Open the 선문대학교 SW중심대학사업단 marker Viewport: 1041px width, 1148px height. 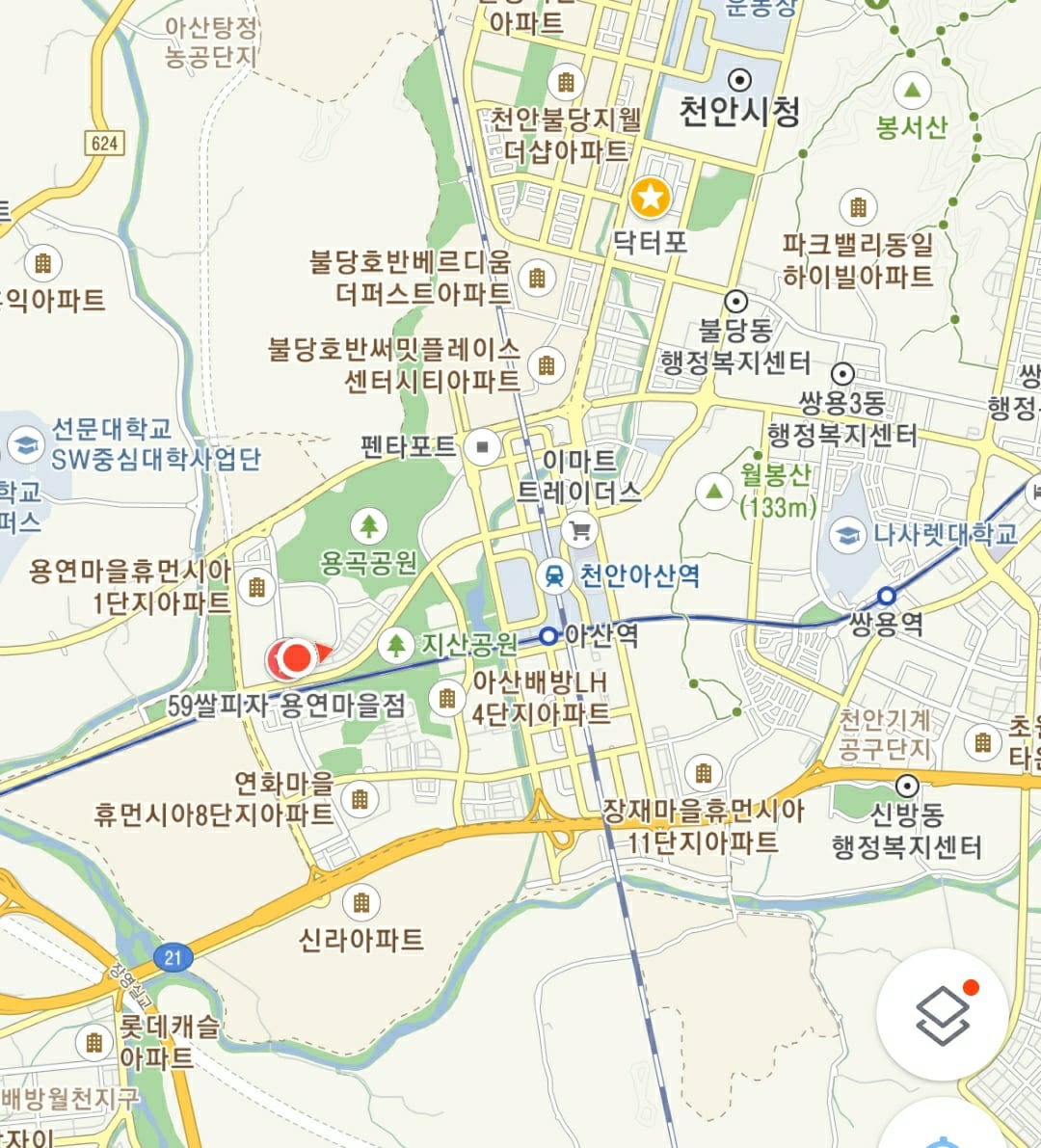(25, 445)
